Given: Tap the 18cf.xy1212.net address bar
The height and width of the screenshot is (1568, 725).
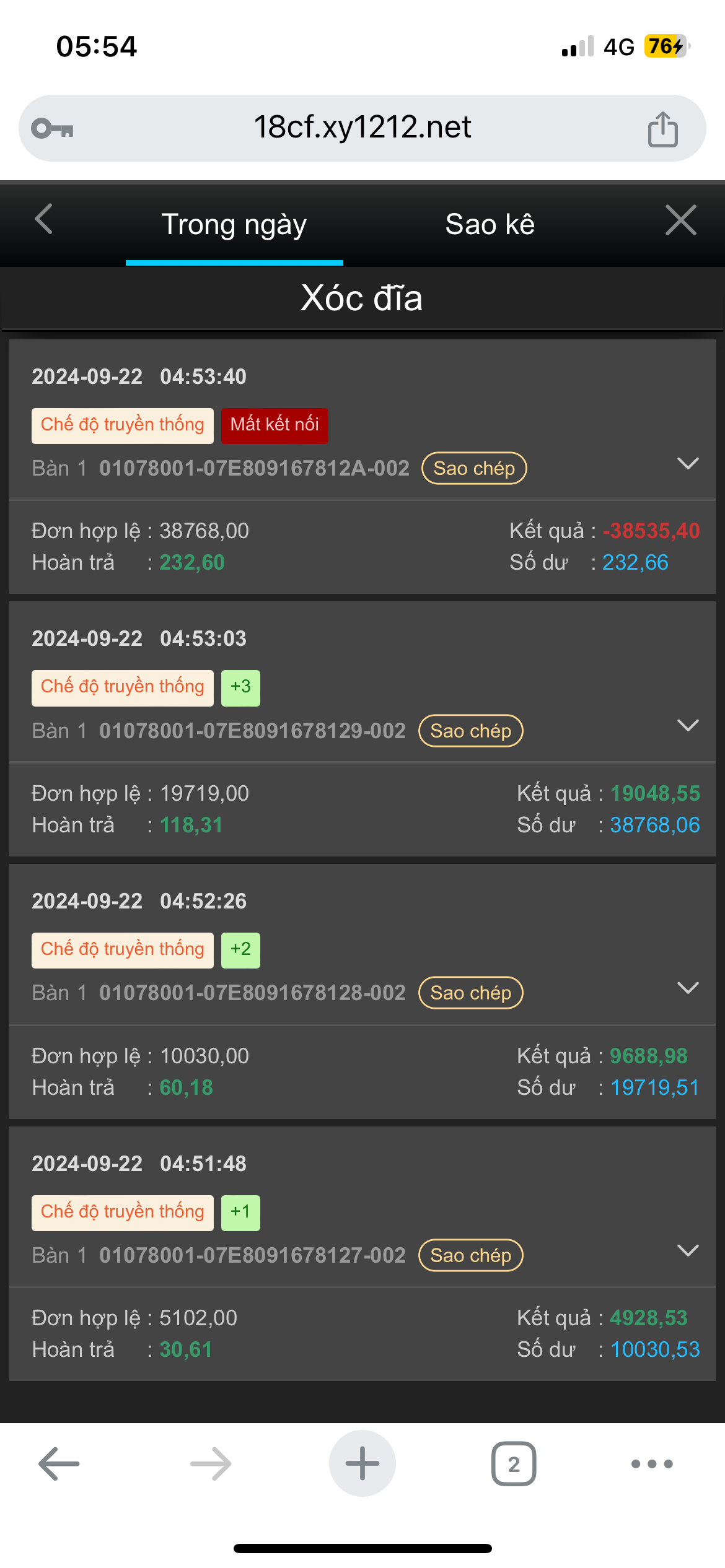Looking at the screenshot, I should 362,128.
